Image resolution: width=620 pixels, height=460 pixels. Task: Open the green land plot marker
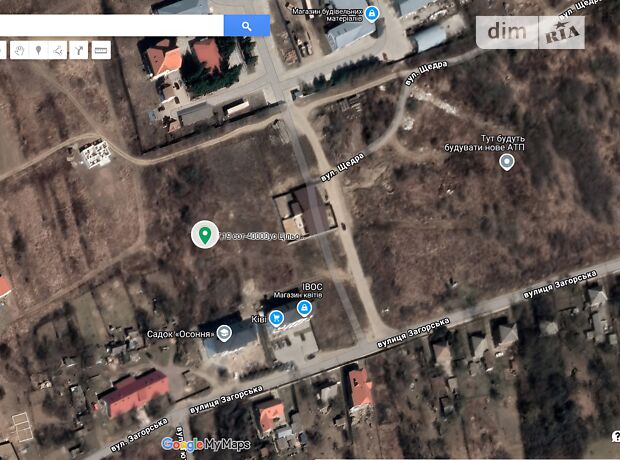pyautogui.click(x=204, y=234)
